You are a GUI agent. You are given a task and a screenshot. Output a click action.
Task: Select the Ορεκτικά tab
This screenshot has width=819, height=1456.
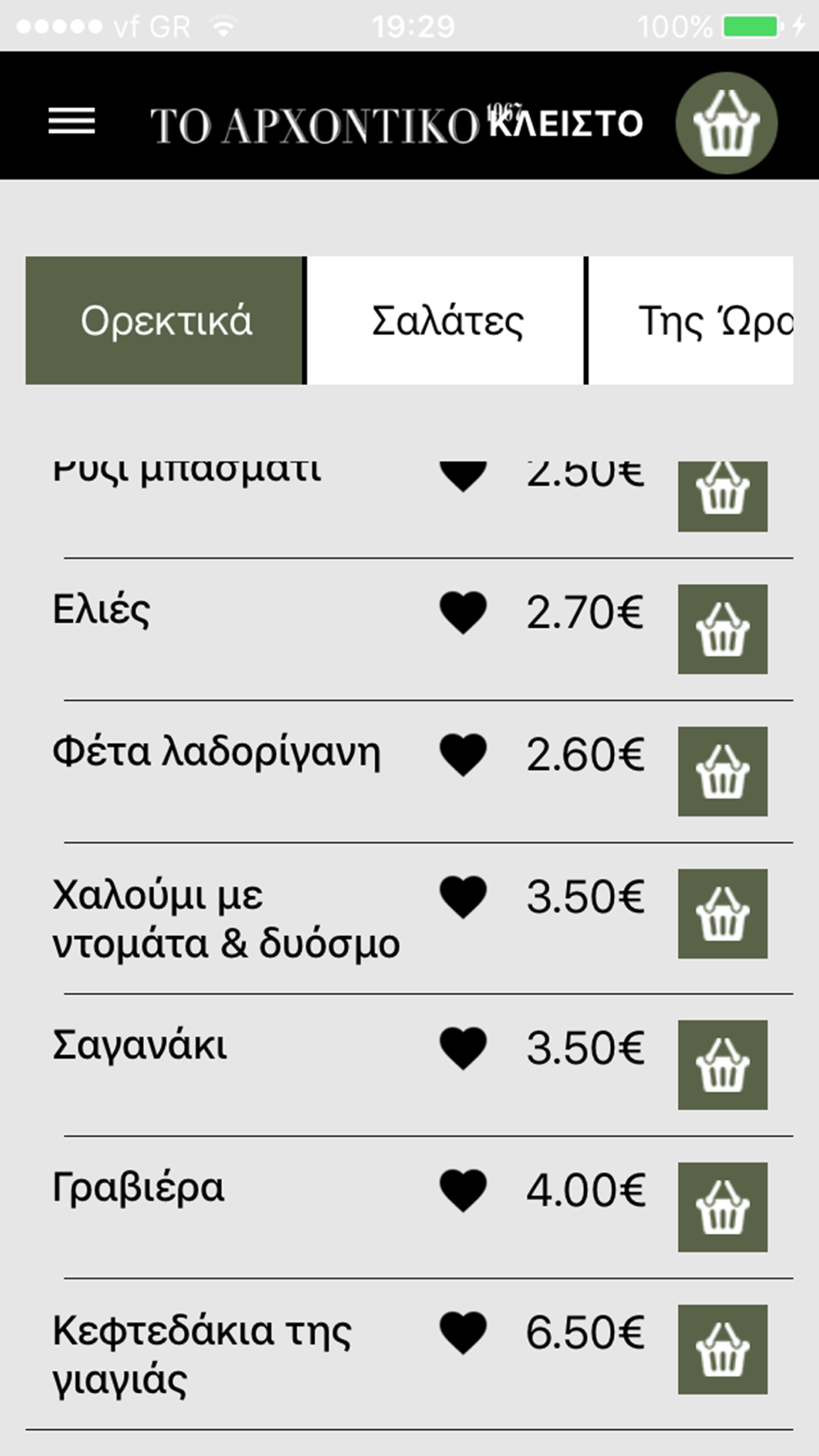(165, 320)
